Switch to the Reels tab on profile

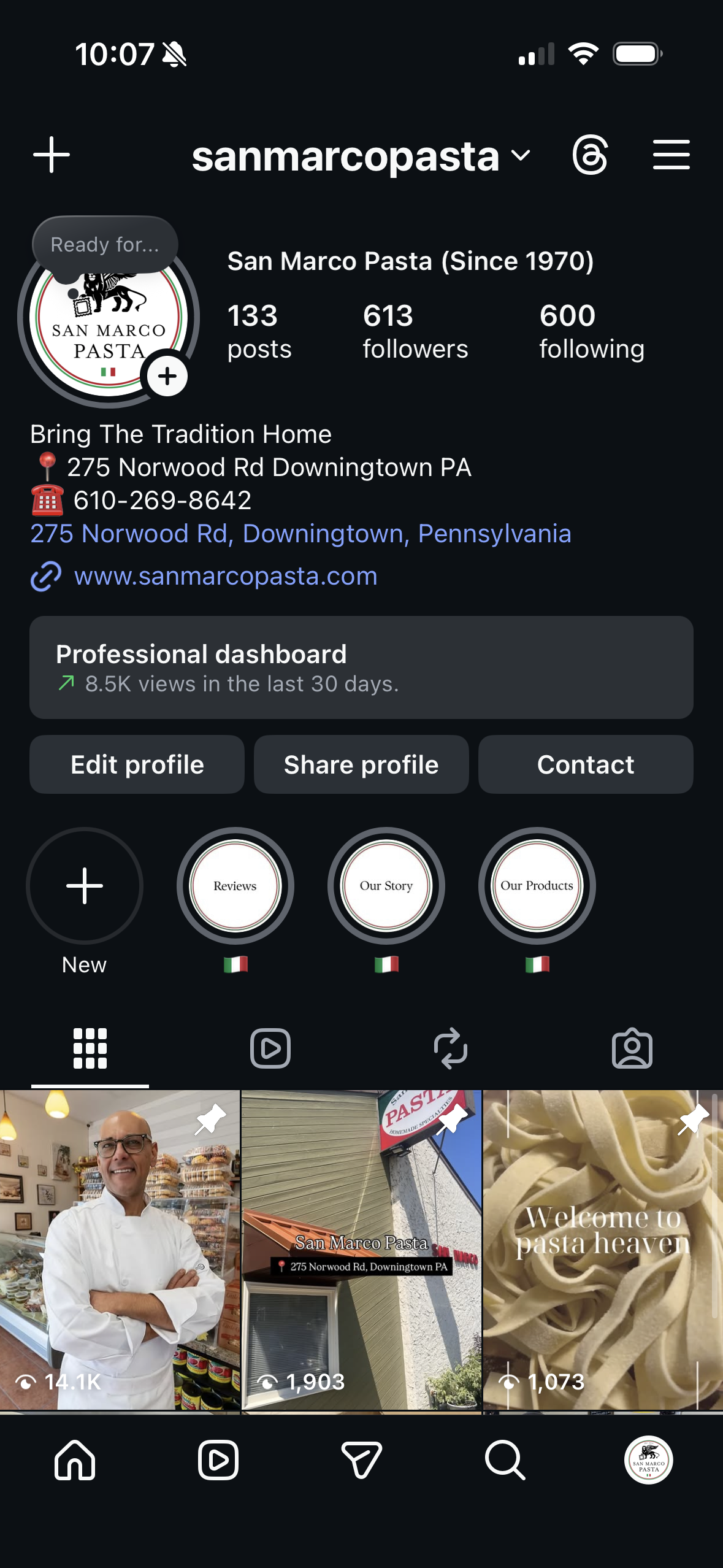(270, 1048)
